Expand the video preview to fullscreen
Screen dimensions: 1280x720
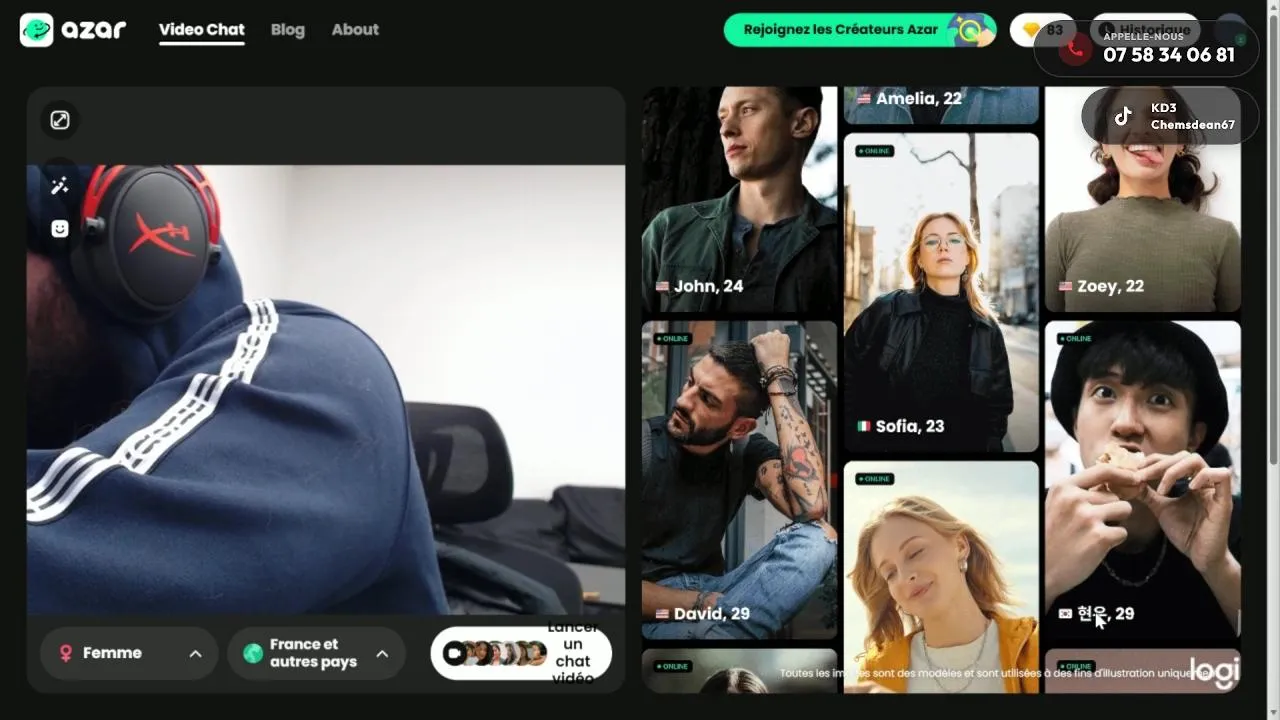tap(60, 120)
